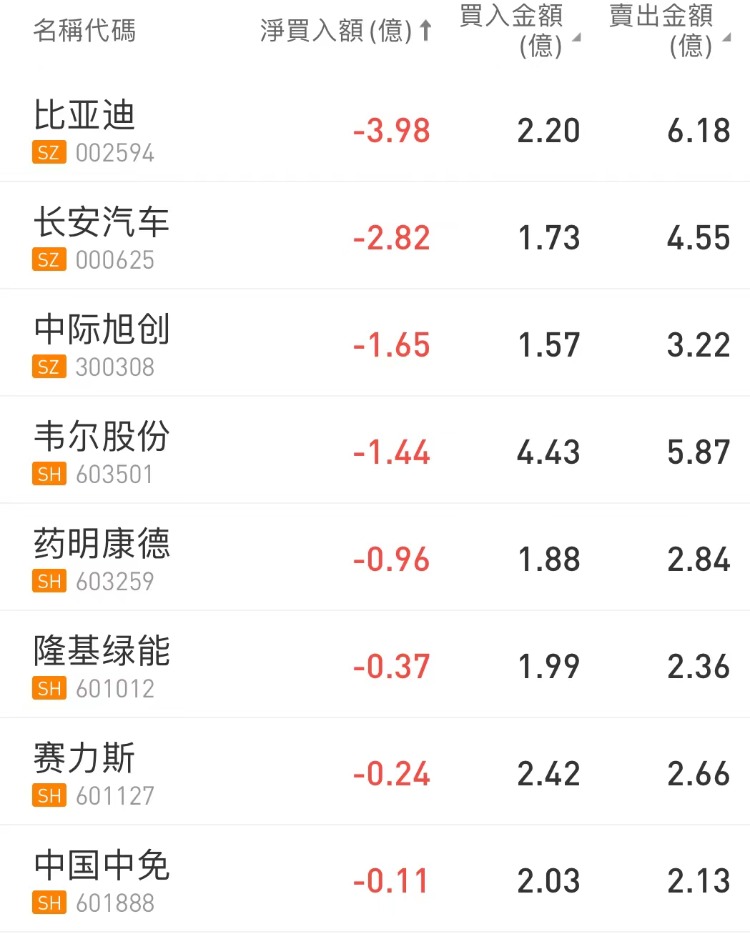The height and width of the screenshot is (949, 750).
Task: Sort the list by 賣出金額
Action: 668,31
